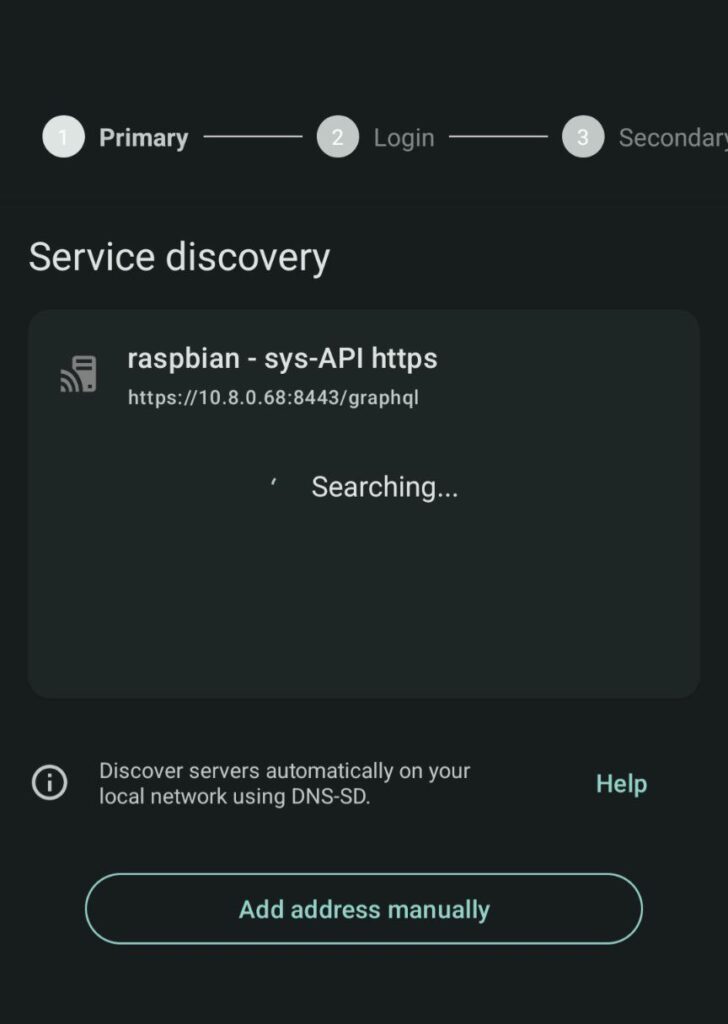Viewport: 728px width, 1024px height.
Task: Select the Primary step
Action: coord(116,138)
